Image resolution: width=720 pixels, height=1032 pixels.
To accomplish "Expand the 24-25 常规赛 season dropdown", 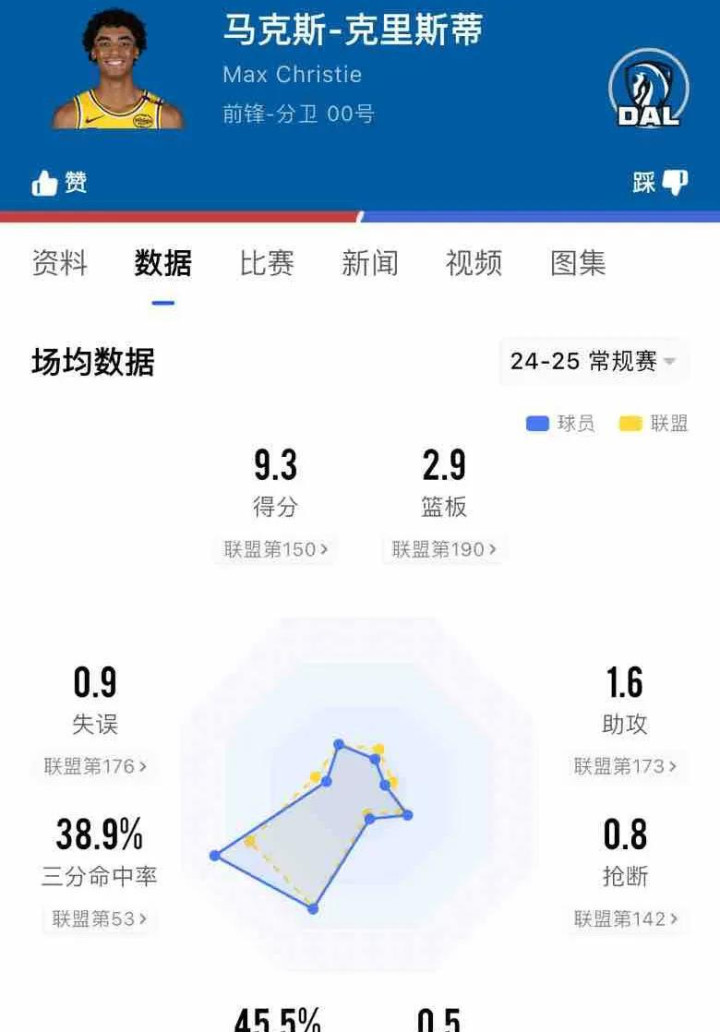I will click(x=594, y=361).
